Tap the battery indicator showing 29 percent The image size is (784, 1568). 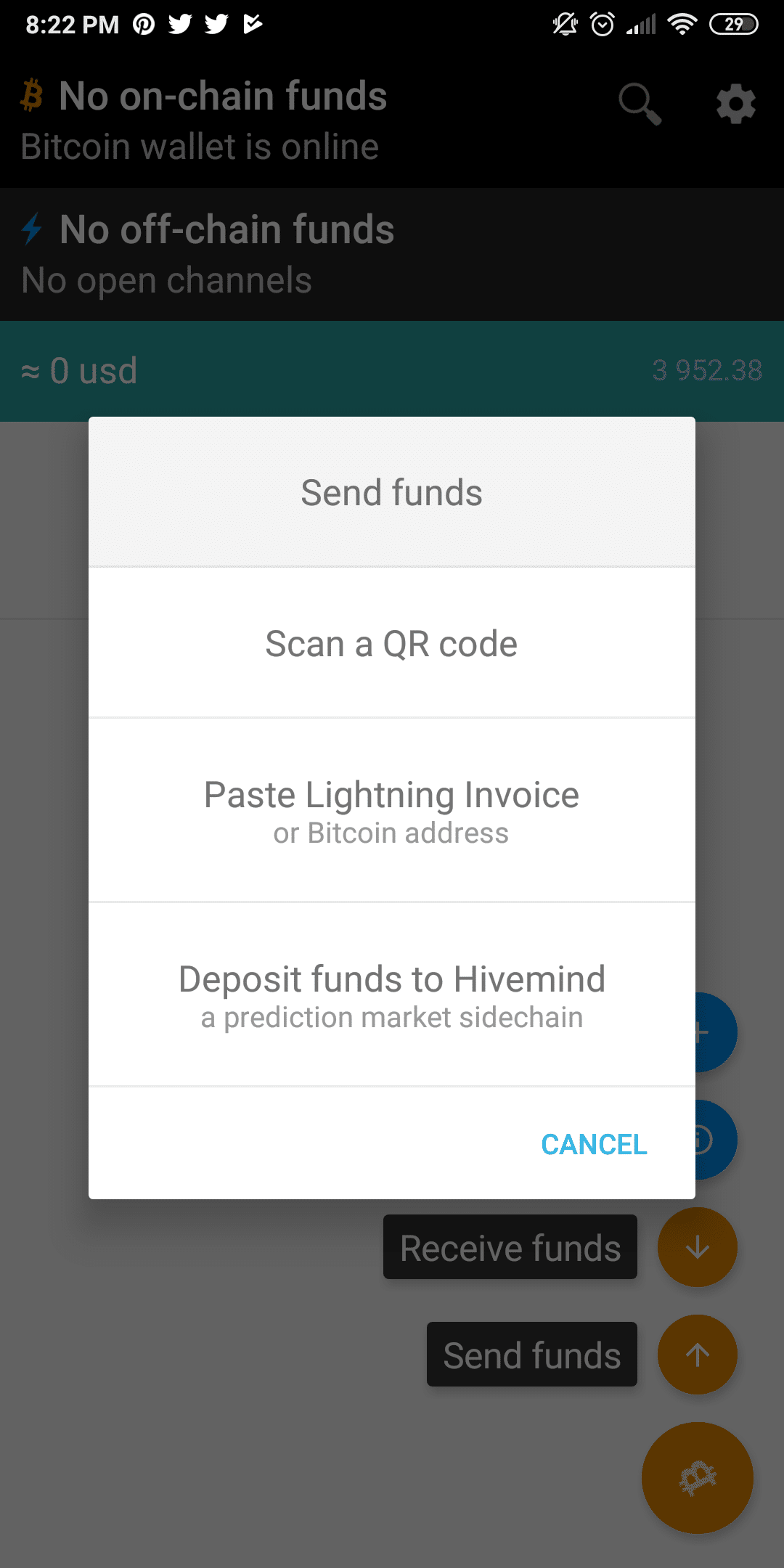point(733,23)
